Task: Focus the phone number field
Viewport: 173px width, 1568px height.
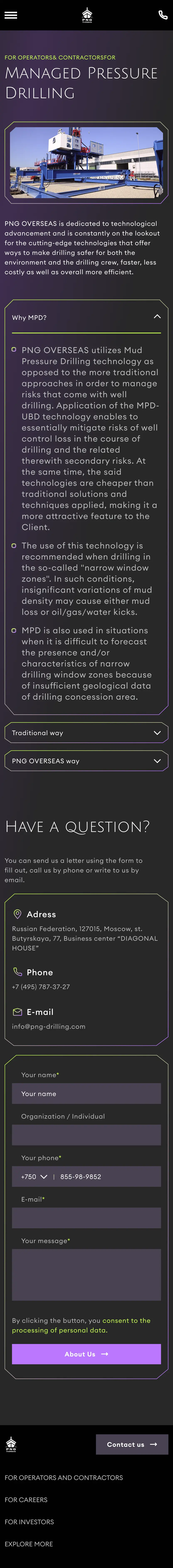Action: pos(107,1177)
